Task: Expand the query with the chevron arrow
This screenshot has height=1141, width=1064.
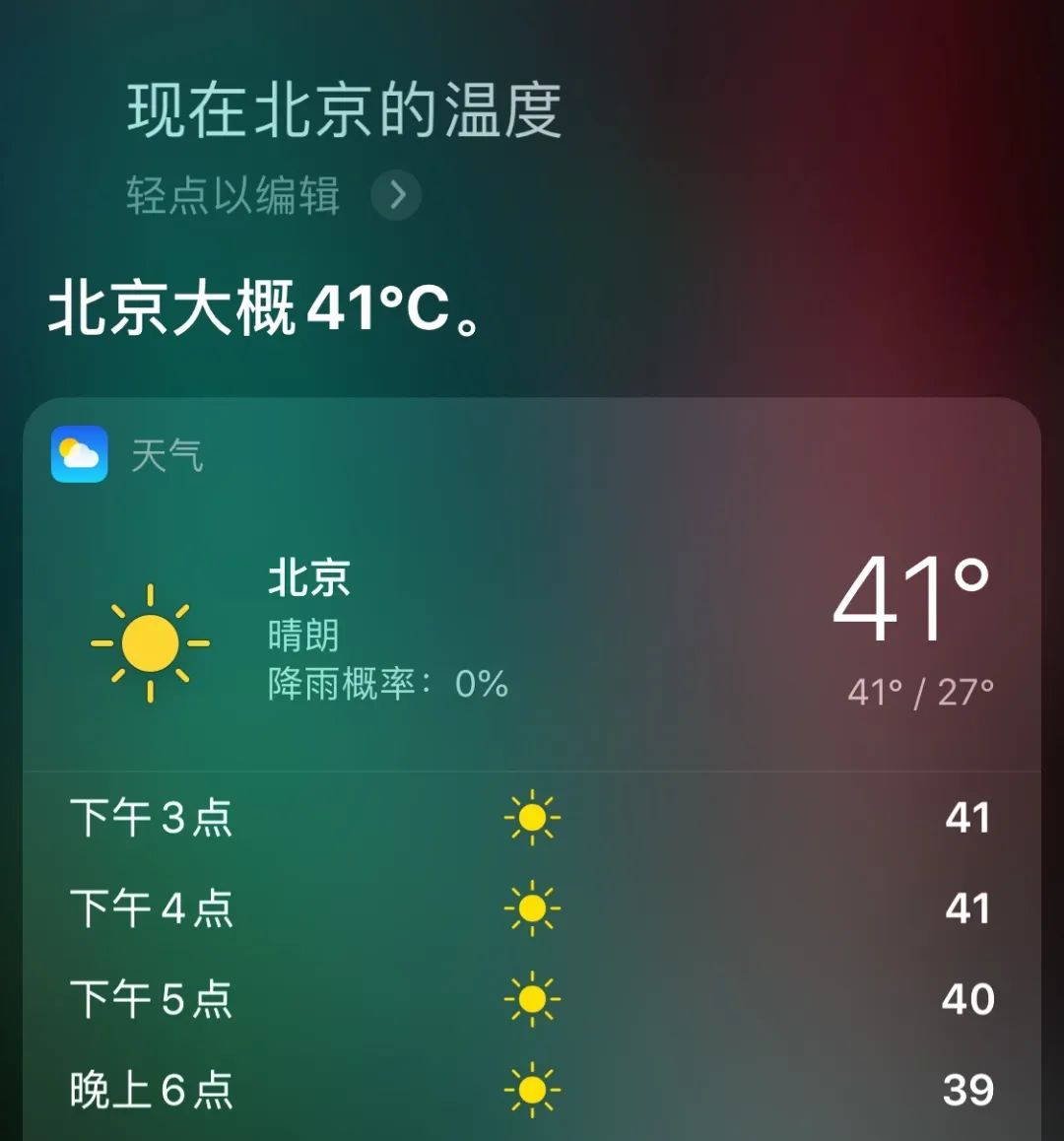Action: 397,196
